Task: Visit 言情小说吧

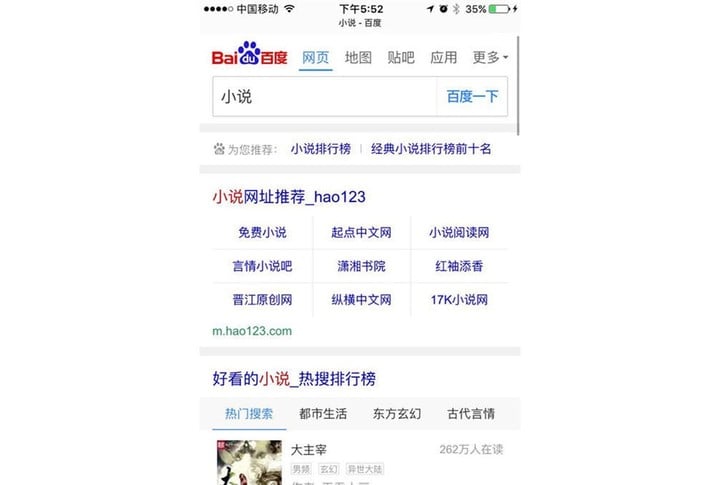Action: [262, 266]
